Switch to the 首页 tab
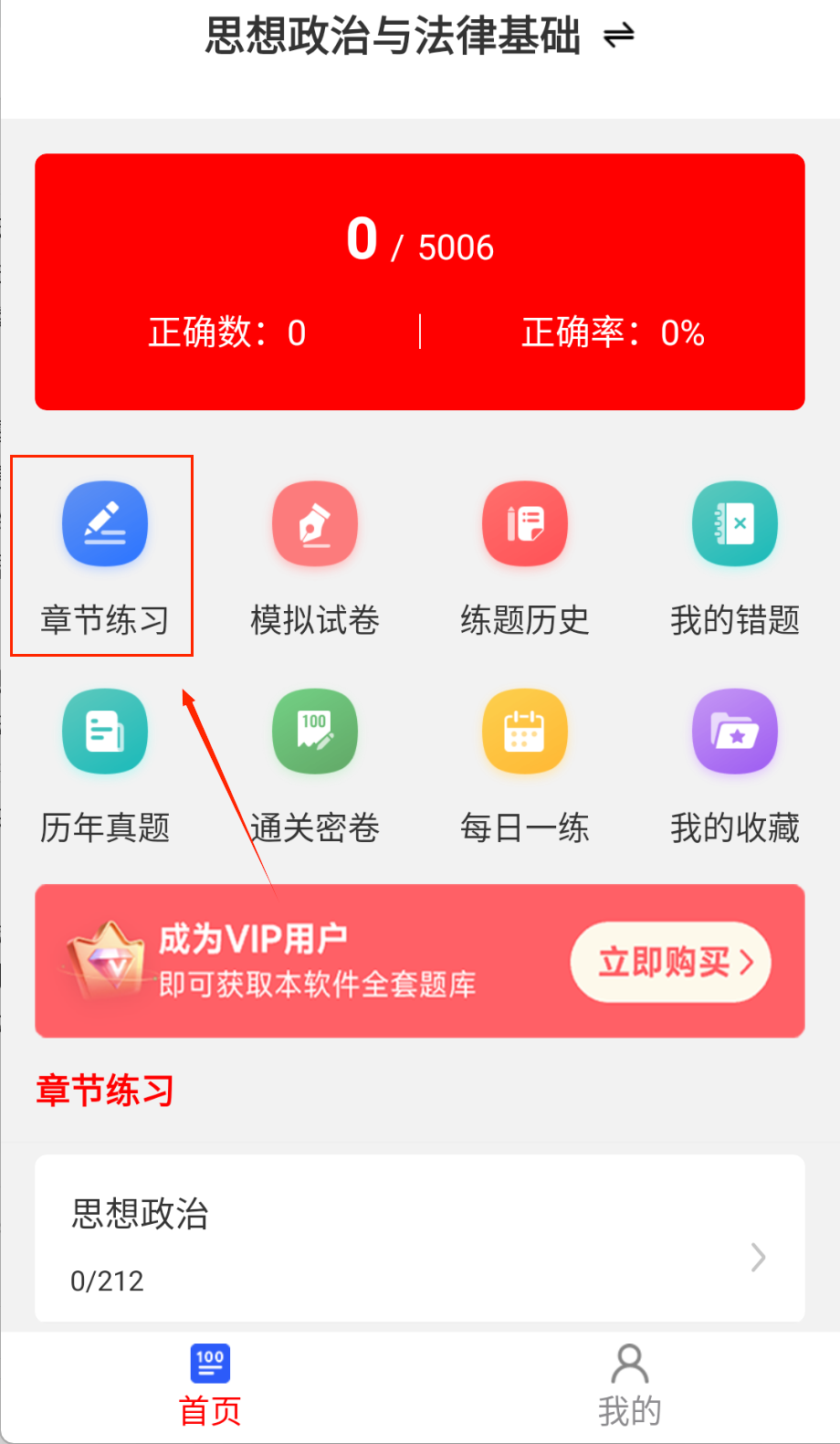 210,1385
